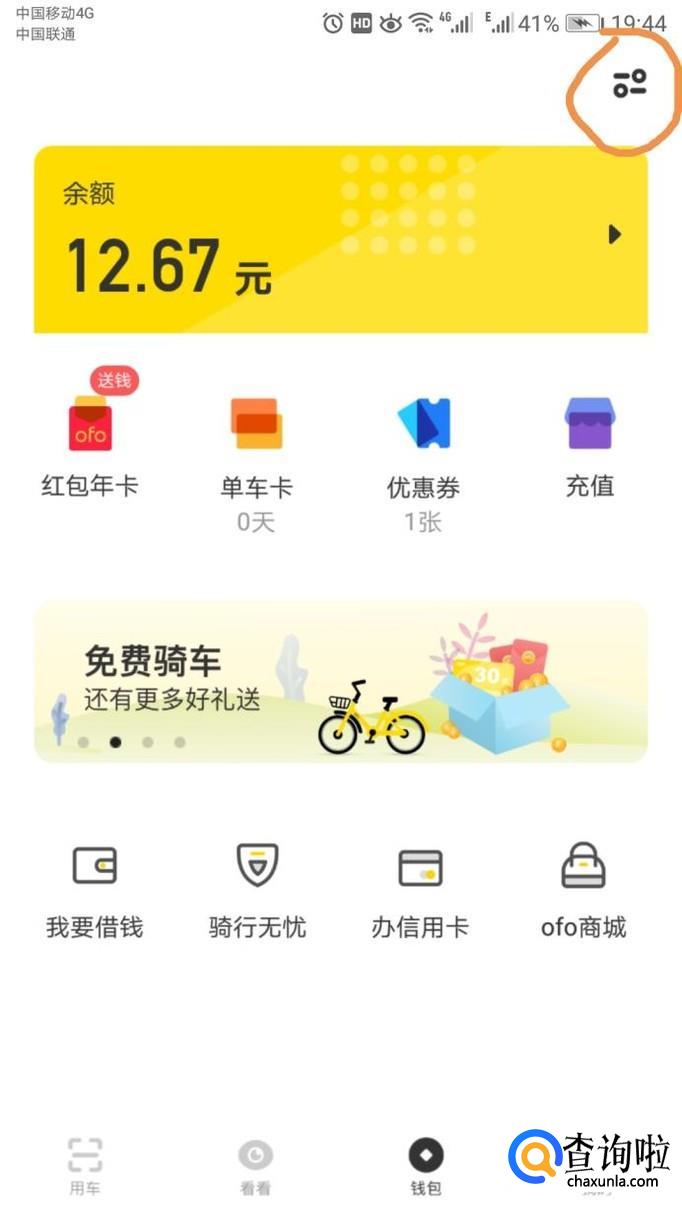The width and height of the screenshot is (682, 1212).
Task: Open the 免费骑车 banner
Action: [340, 682]
